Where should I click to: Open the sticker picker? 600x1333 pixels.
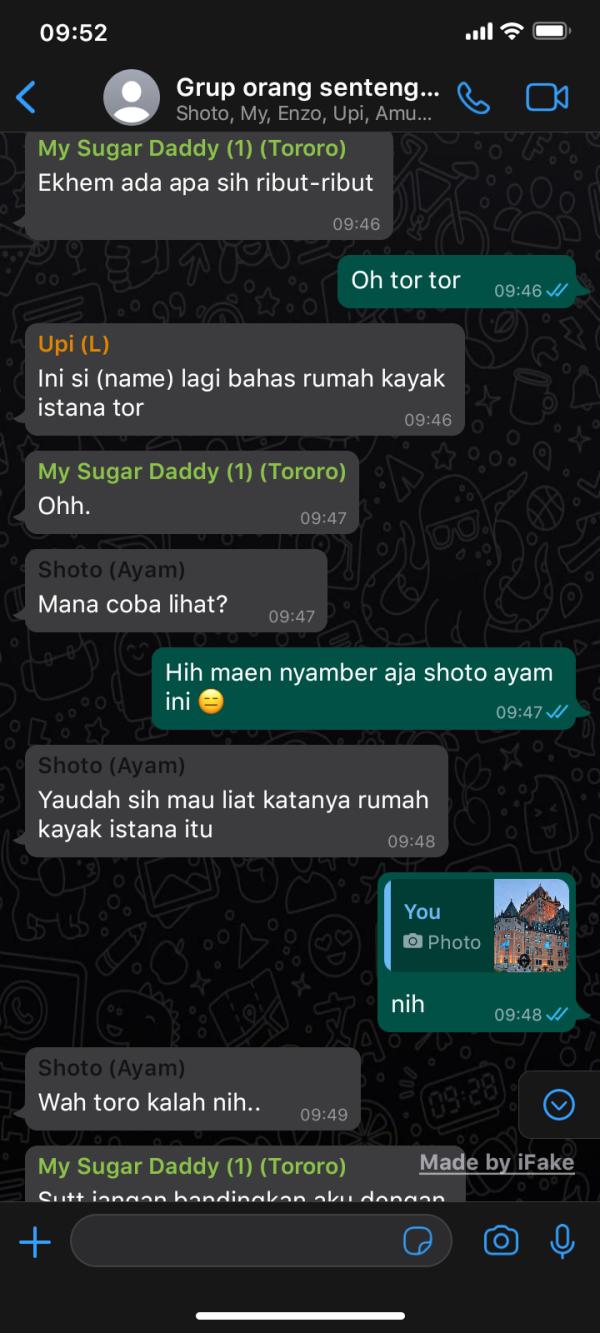418,1242
